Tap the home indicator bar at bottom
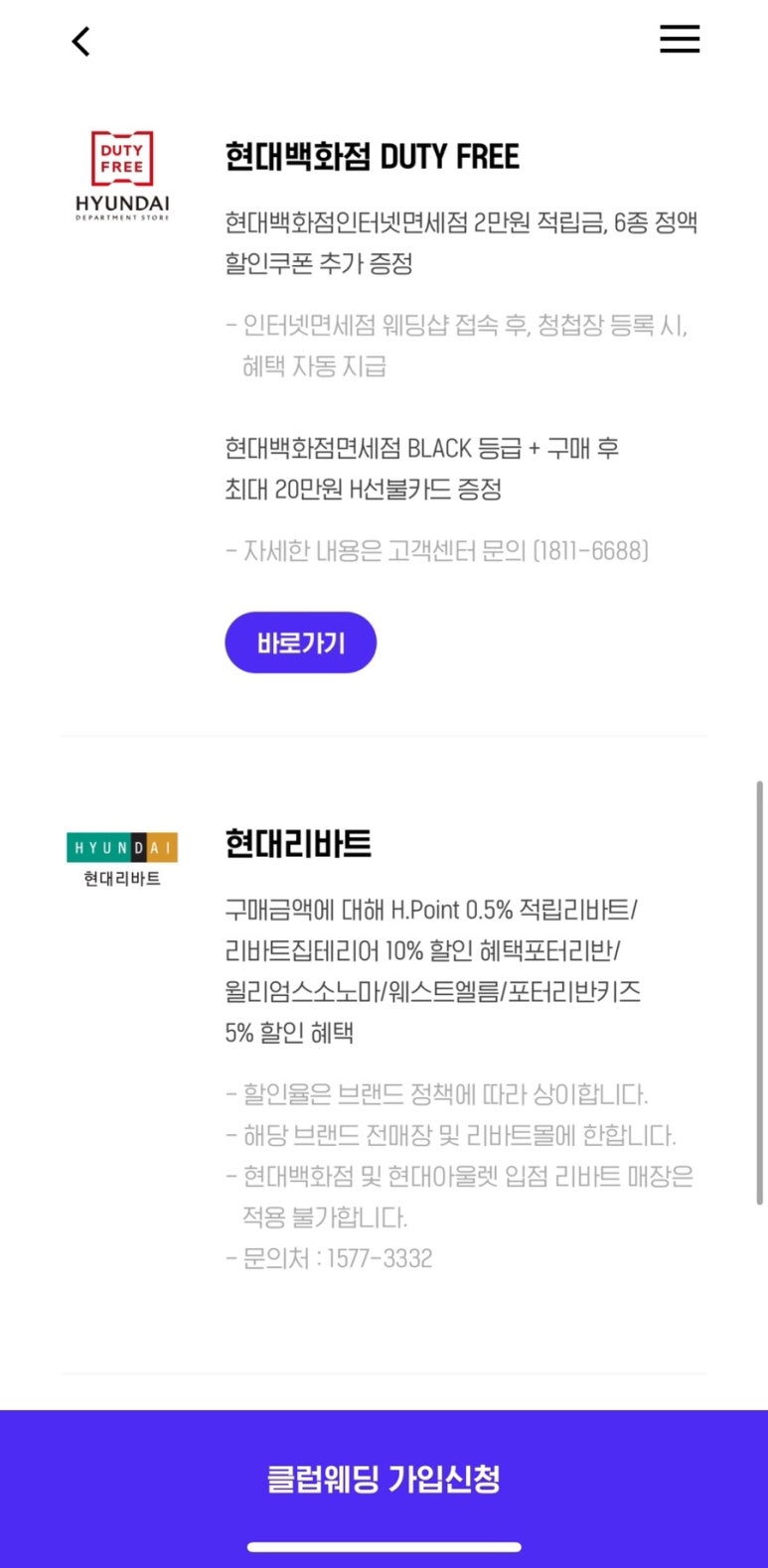This screenshot has height=1568, width=768. [x=385, y=1546]
